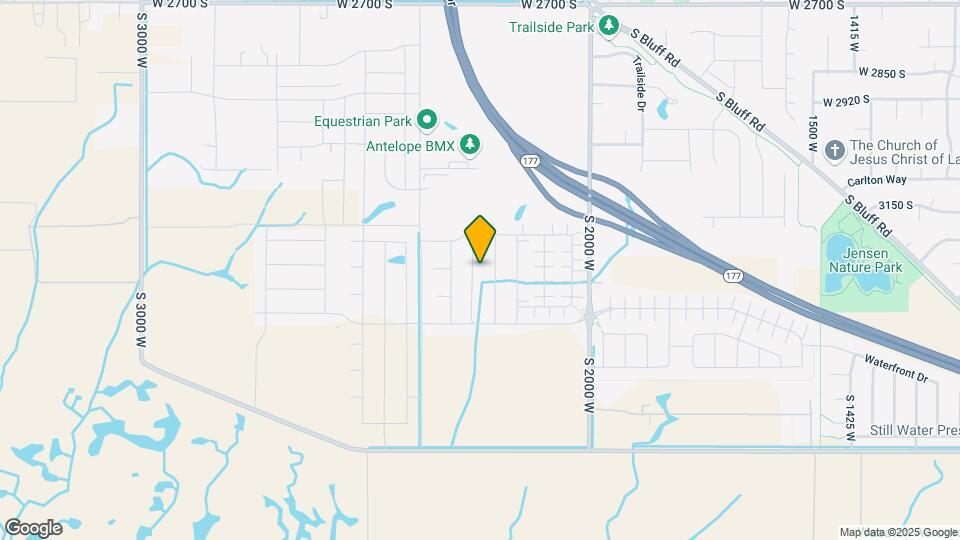Open the Church of Jesus Christ pin
This screenshot has height=540, width=960.
tap(835, 151)
